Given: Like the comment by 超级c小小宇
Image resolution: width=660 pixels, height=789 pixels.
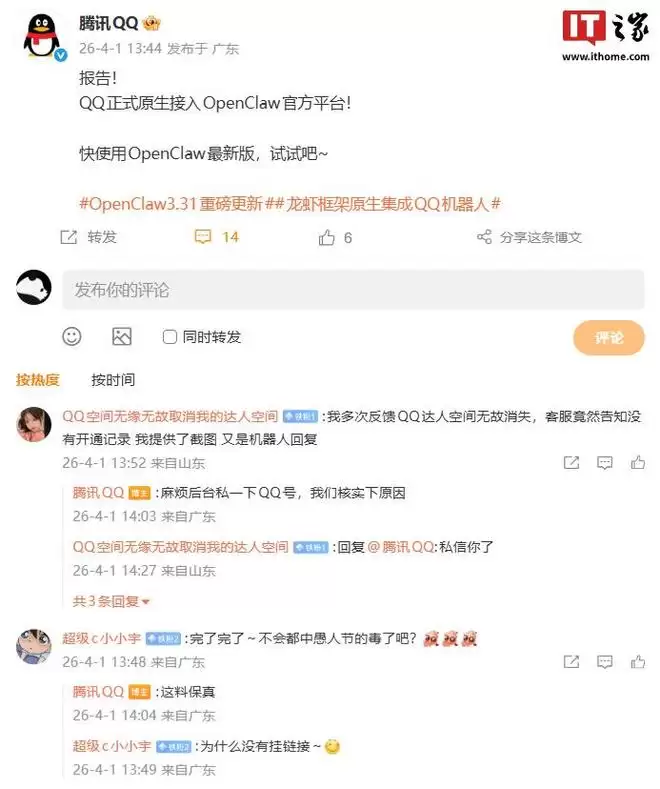Looking at the screenshot, I should [637, 662].
